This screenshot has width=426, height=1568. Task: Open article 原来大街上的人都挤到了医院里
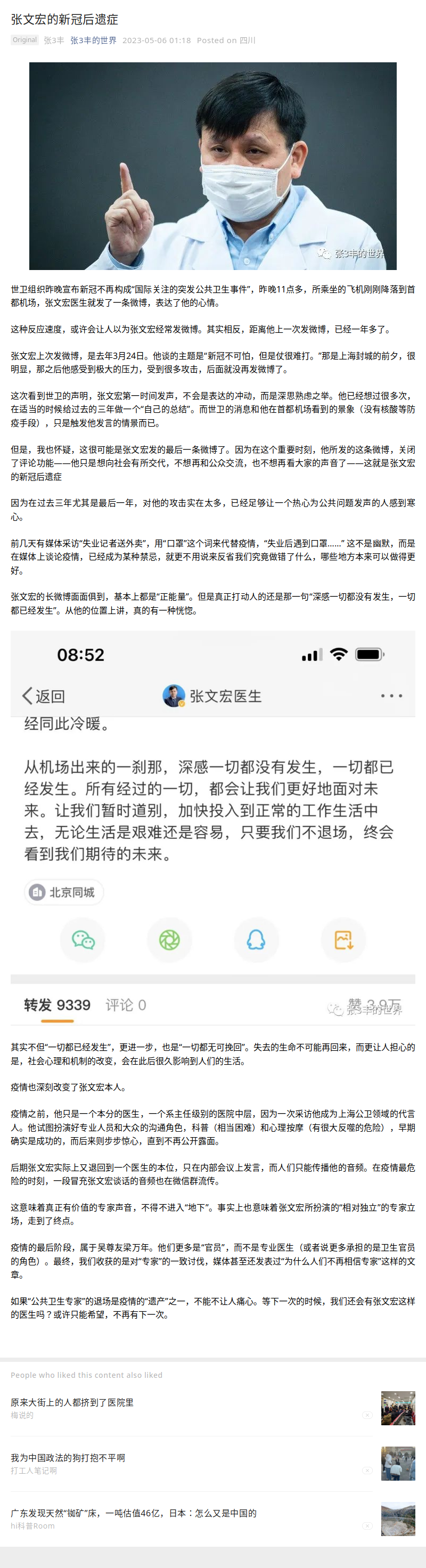point(72,1402)
